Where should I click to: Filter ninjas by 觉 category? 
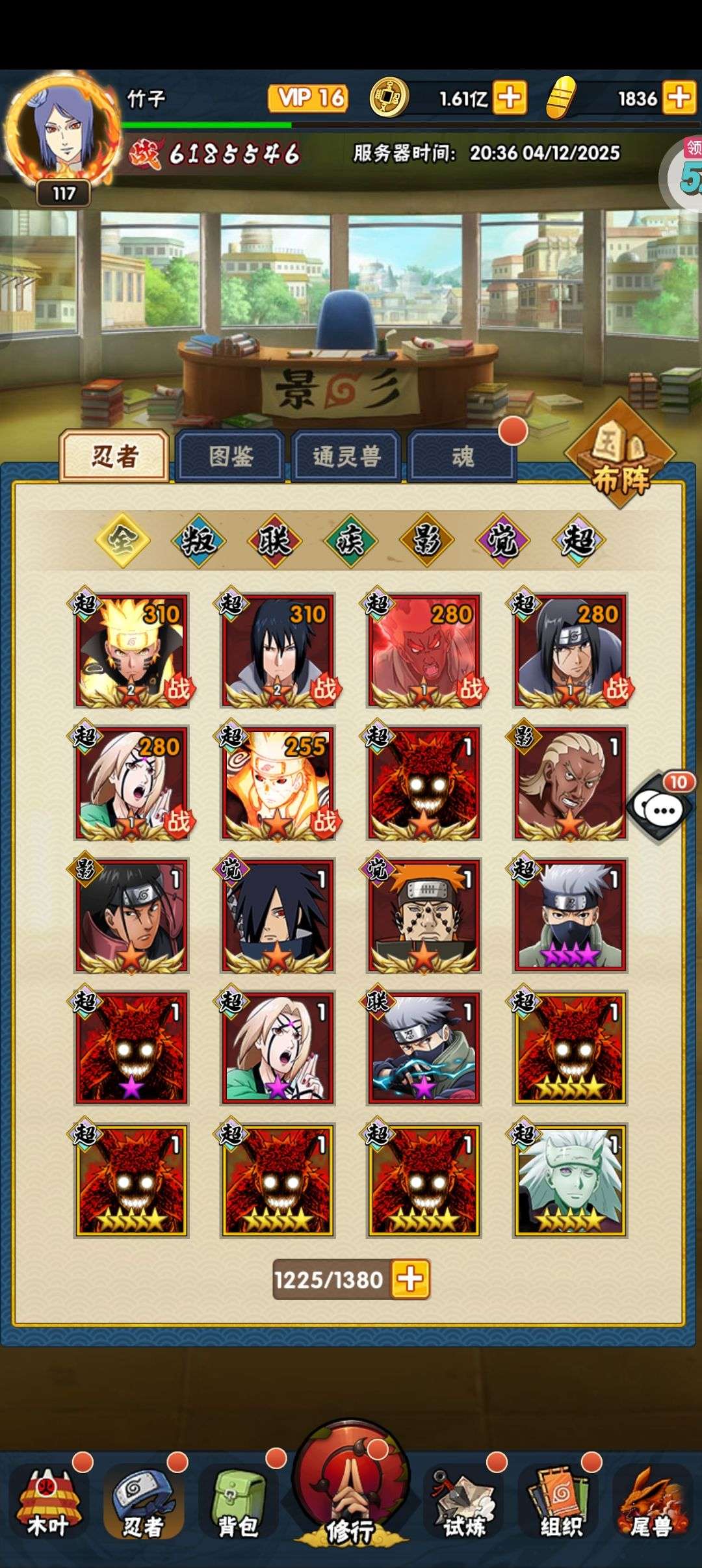[503, 540]
